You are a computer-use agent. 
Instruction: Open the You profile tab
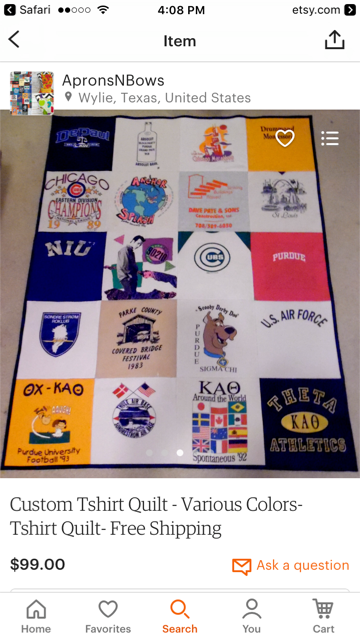(251, 616)
